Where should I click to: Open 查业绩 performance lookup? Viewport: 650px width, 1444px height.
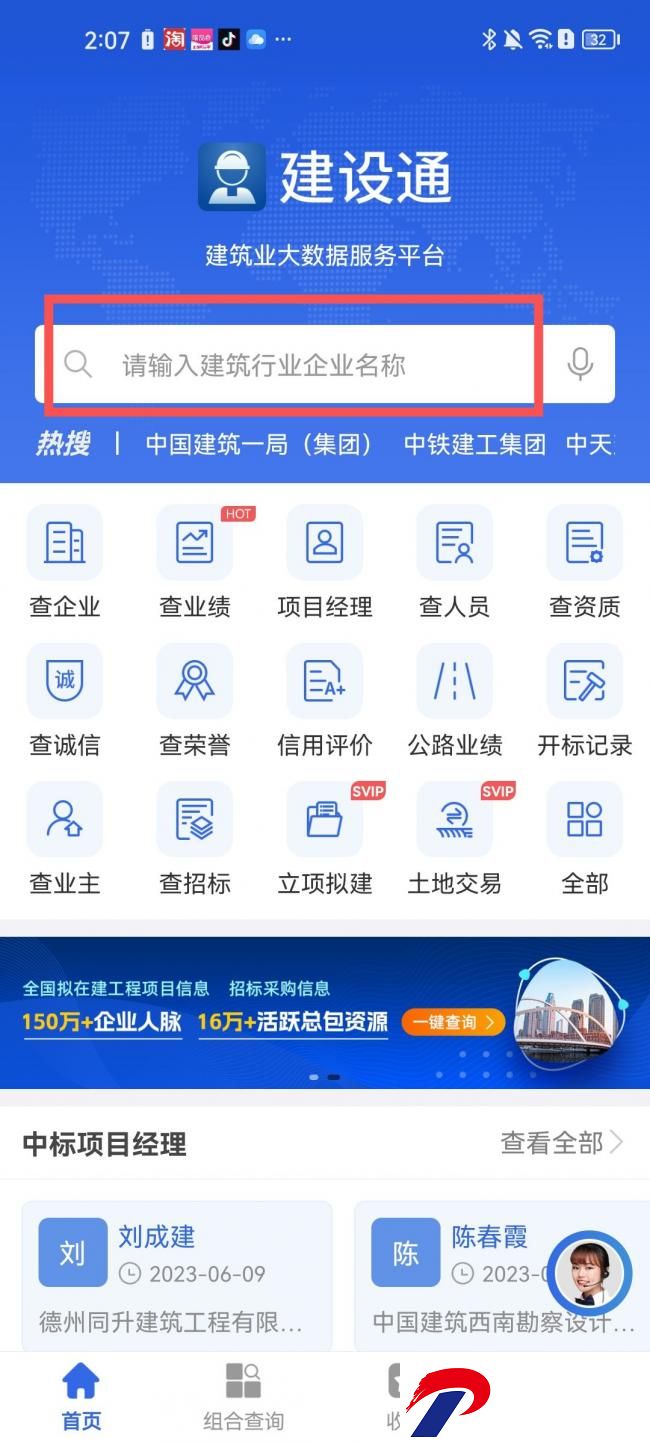tap(195, 562)
